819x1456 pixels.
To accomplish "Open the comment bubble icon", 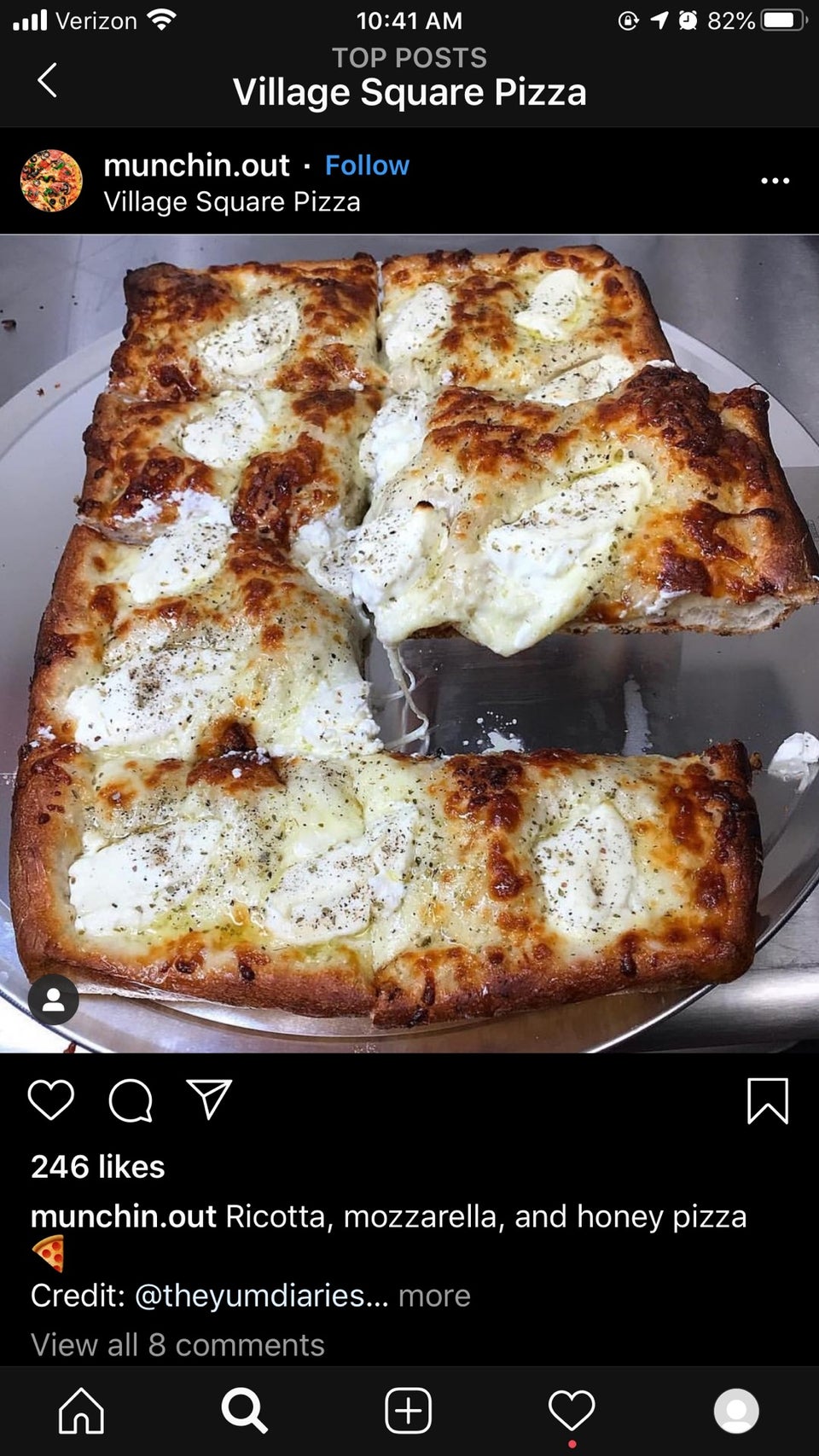I will coord(131,1099).
